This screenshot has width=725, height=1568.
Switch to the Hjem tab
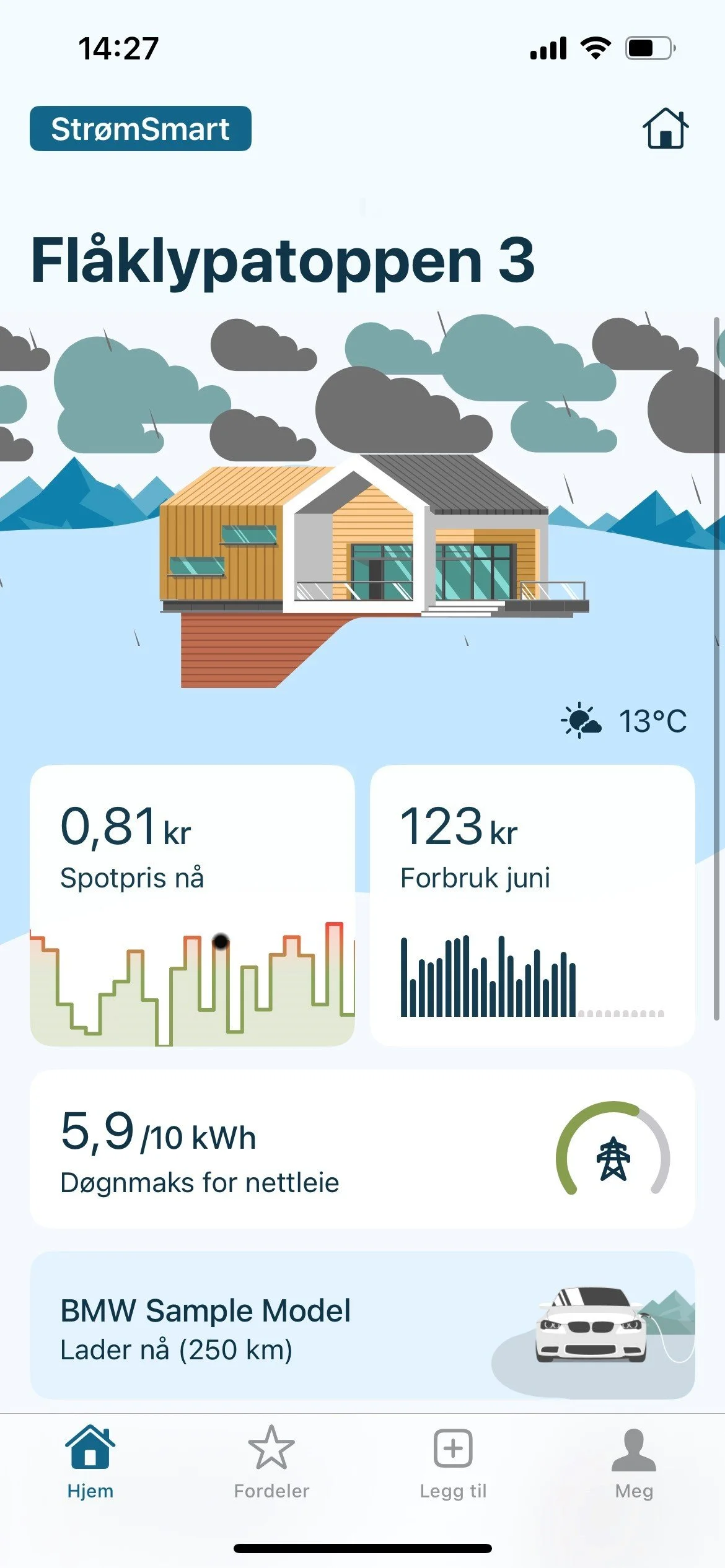[90, 1463]
